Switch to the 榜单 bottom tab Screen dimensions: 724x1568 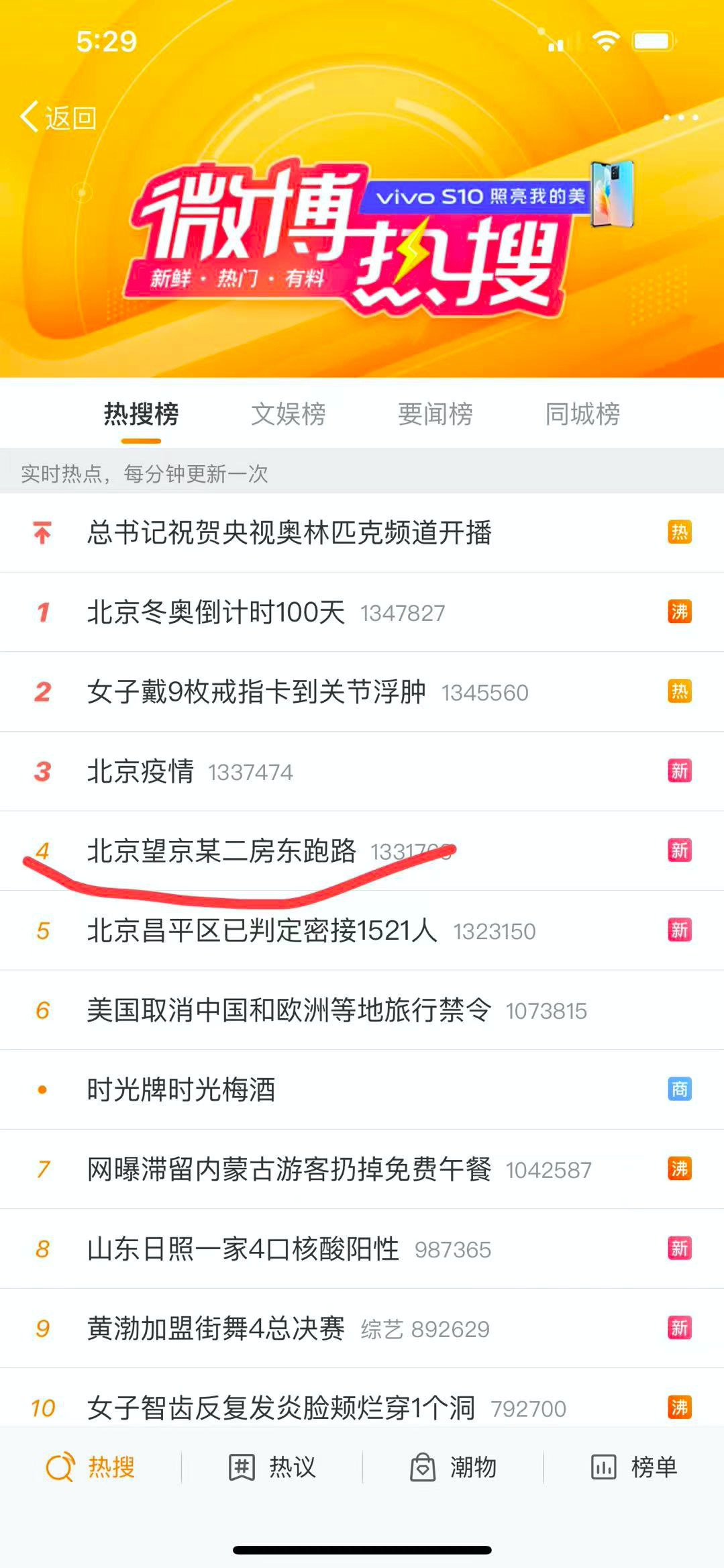tap(633, 1467)
